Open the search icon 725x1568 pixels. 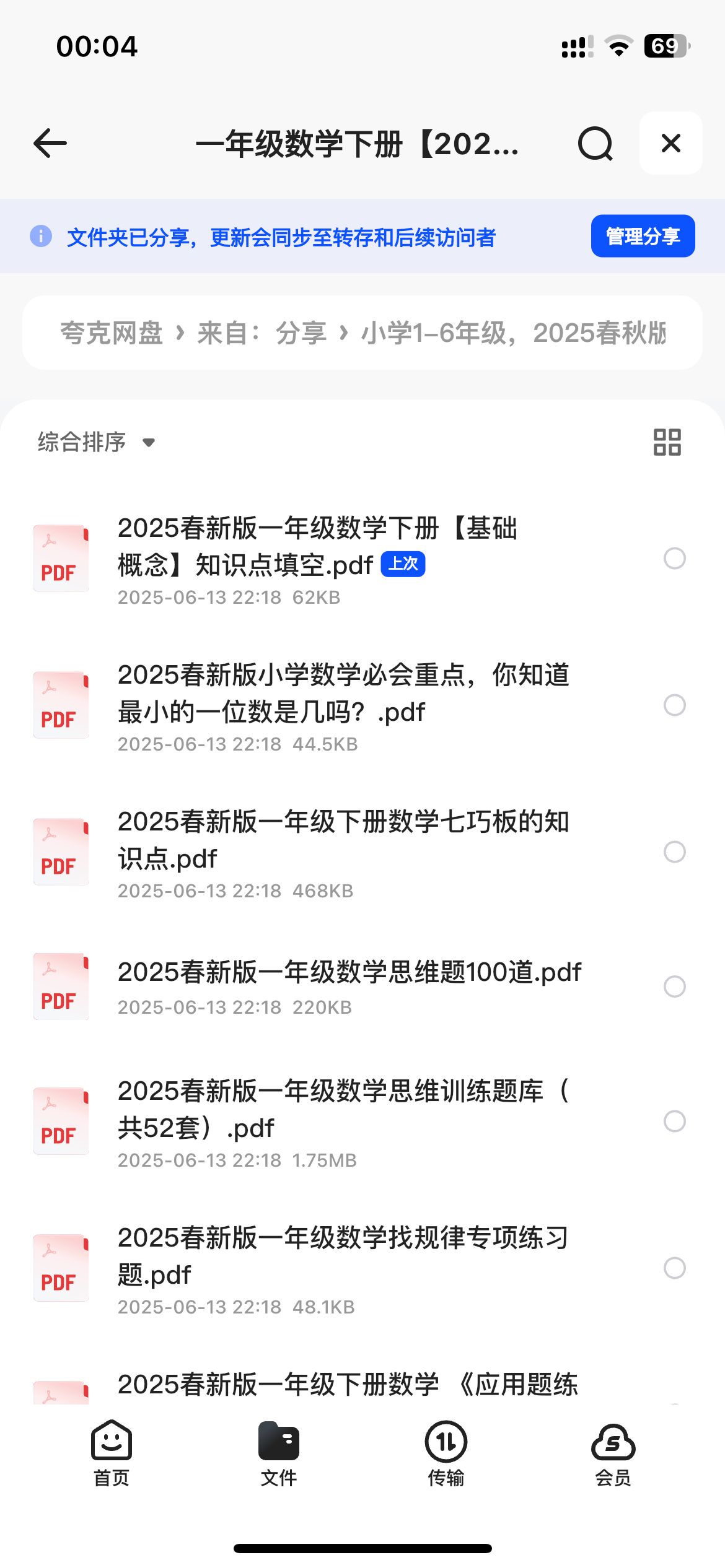tap(595, 144)
